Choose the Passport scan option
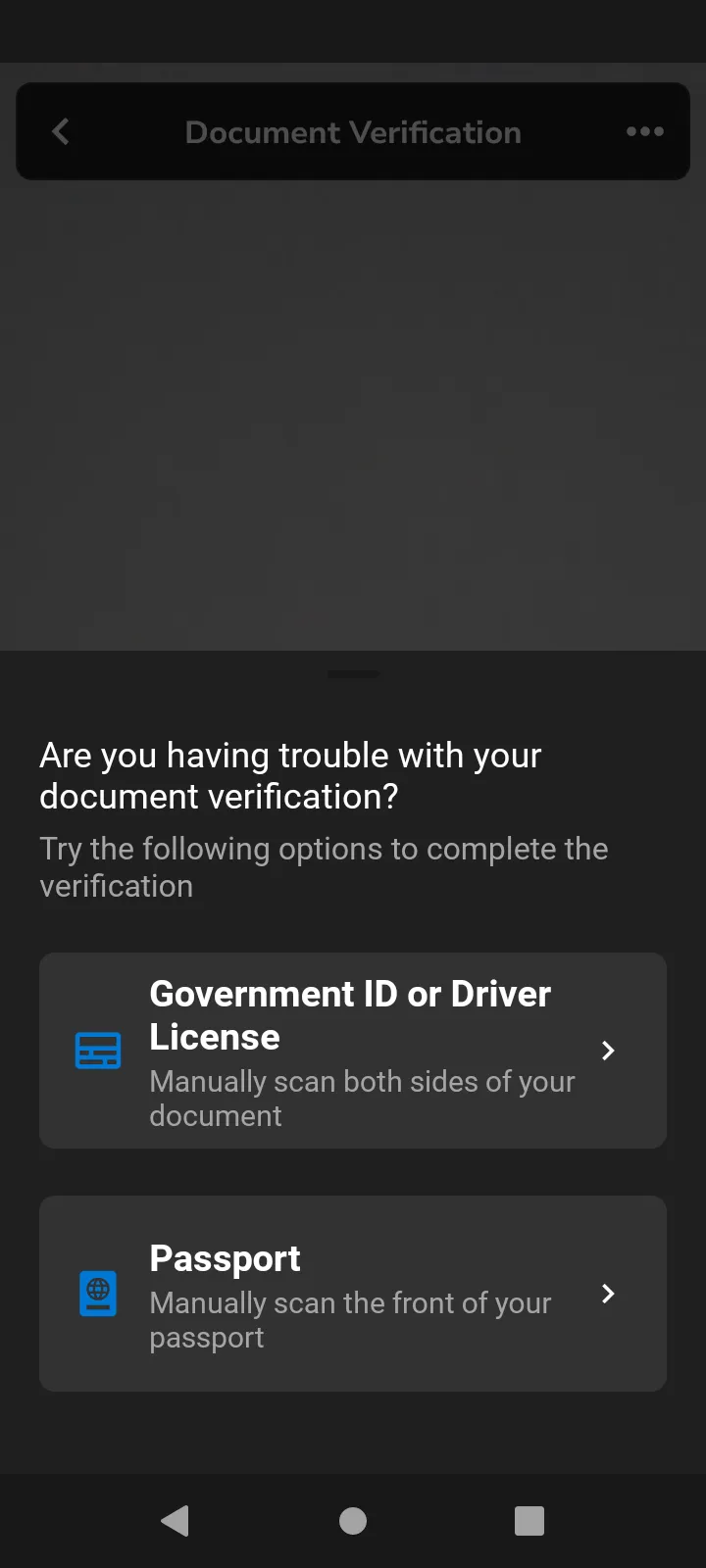The image size is (706, 1568). (353, 1294)
